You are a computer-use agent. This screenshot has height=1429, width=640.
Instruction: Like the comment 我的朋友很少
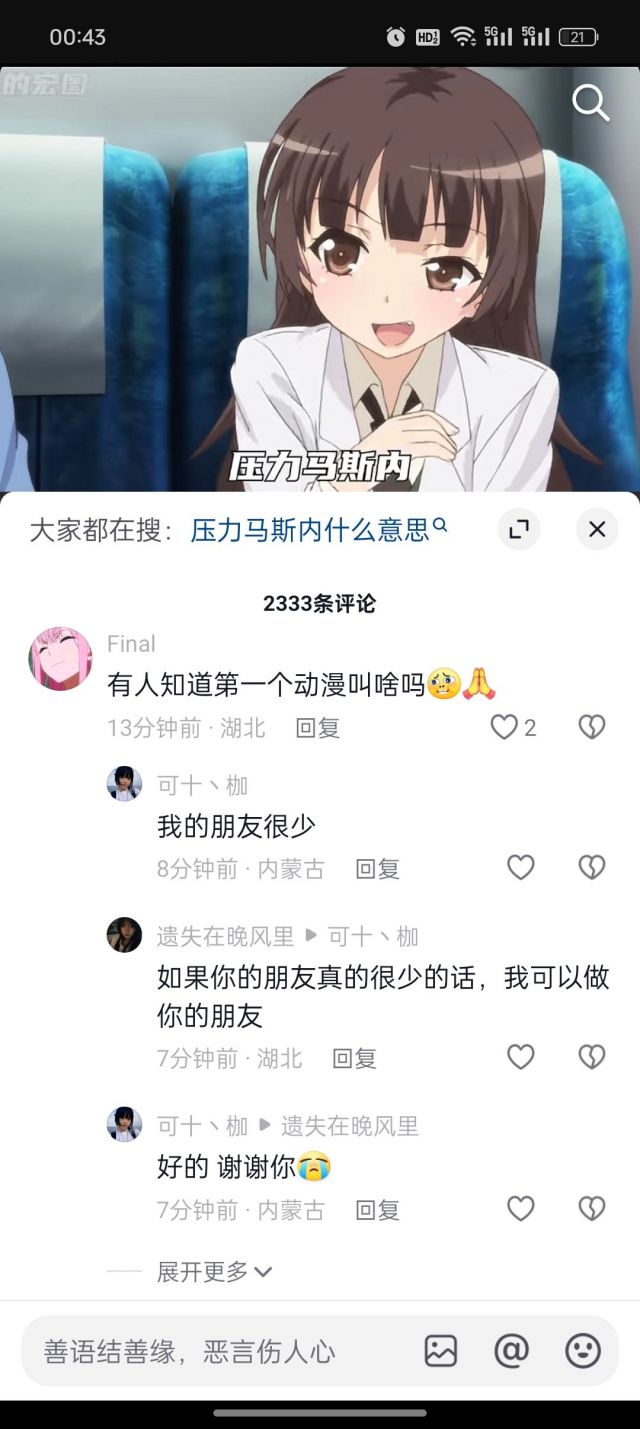point(521,867)
